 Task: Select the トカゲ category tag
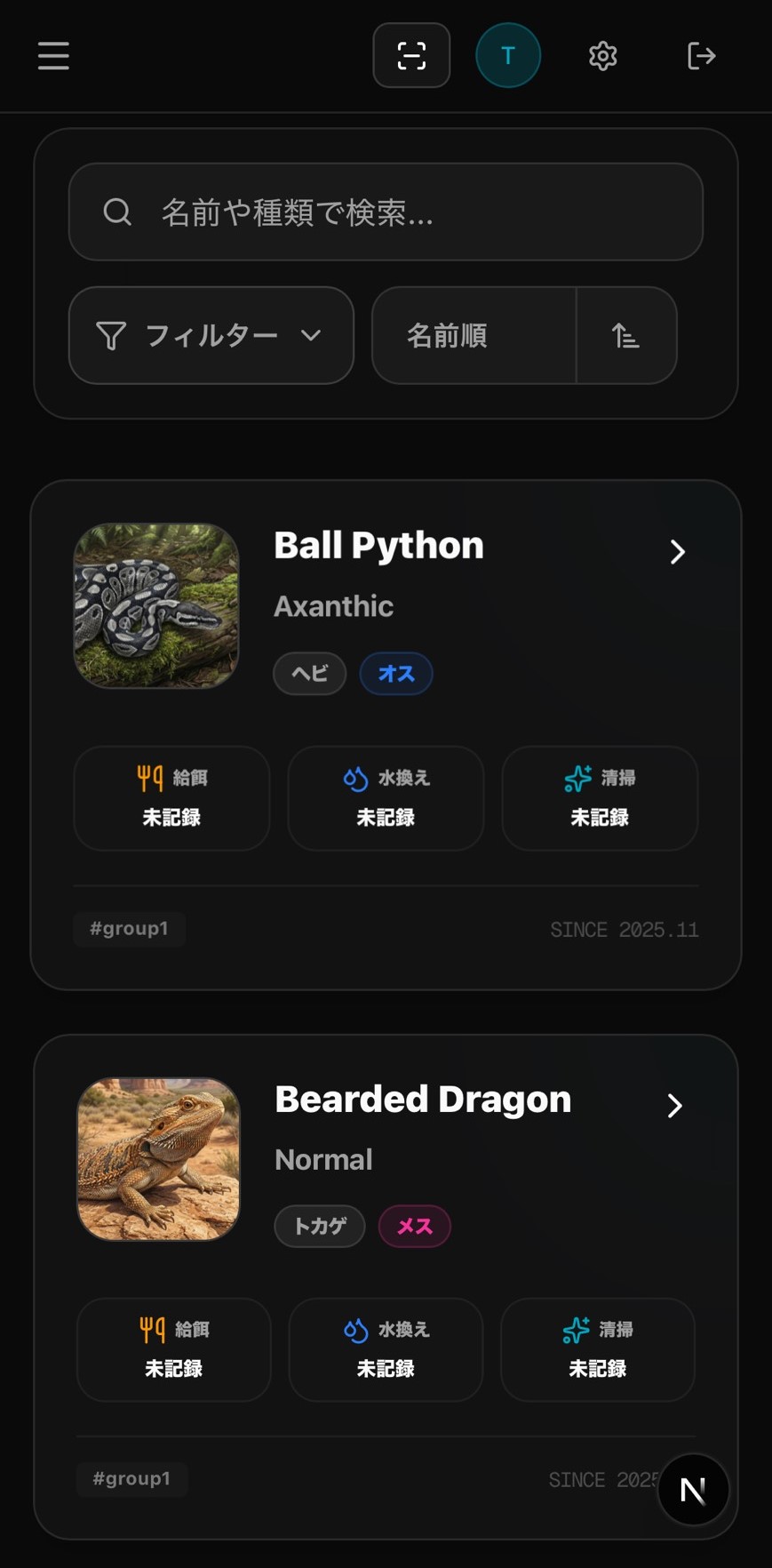click(x=319, y=1226)
